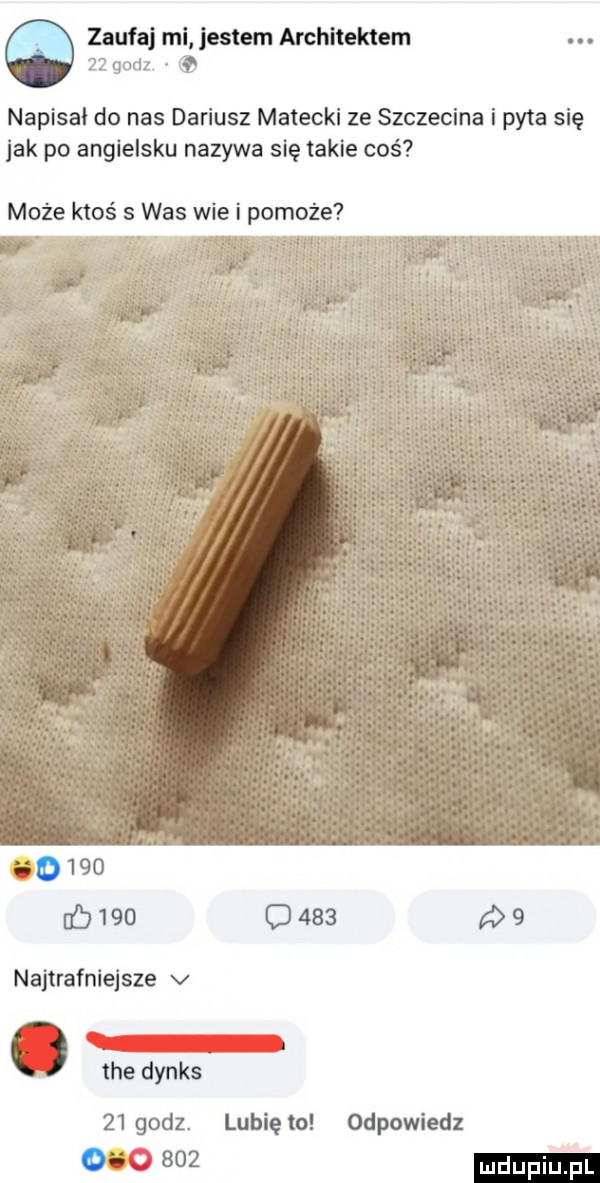This screenshot has width=600, height=1183.
Task: Open the 483 comments
Action: click(x=300, y=916)
